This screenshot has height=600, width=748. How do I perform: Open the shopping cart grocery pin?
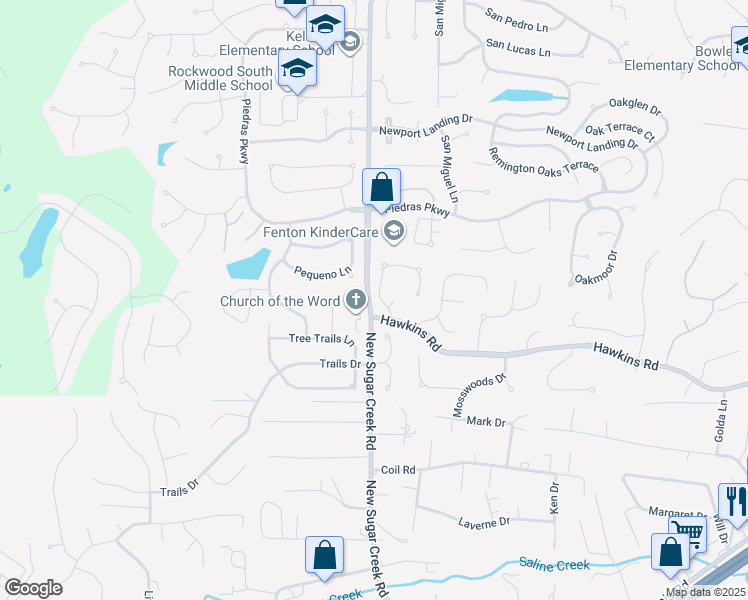[687, 534]
